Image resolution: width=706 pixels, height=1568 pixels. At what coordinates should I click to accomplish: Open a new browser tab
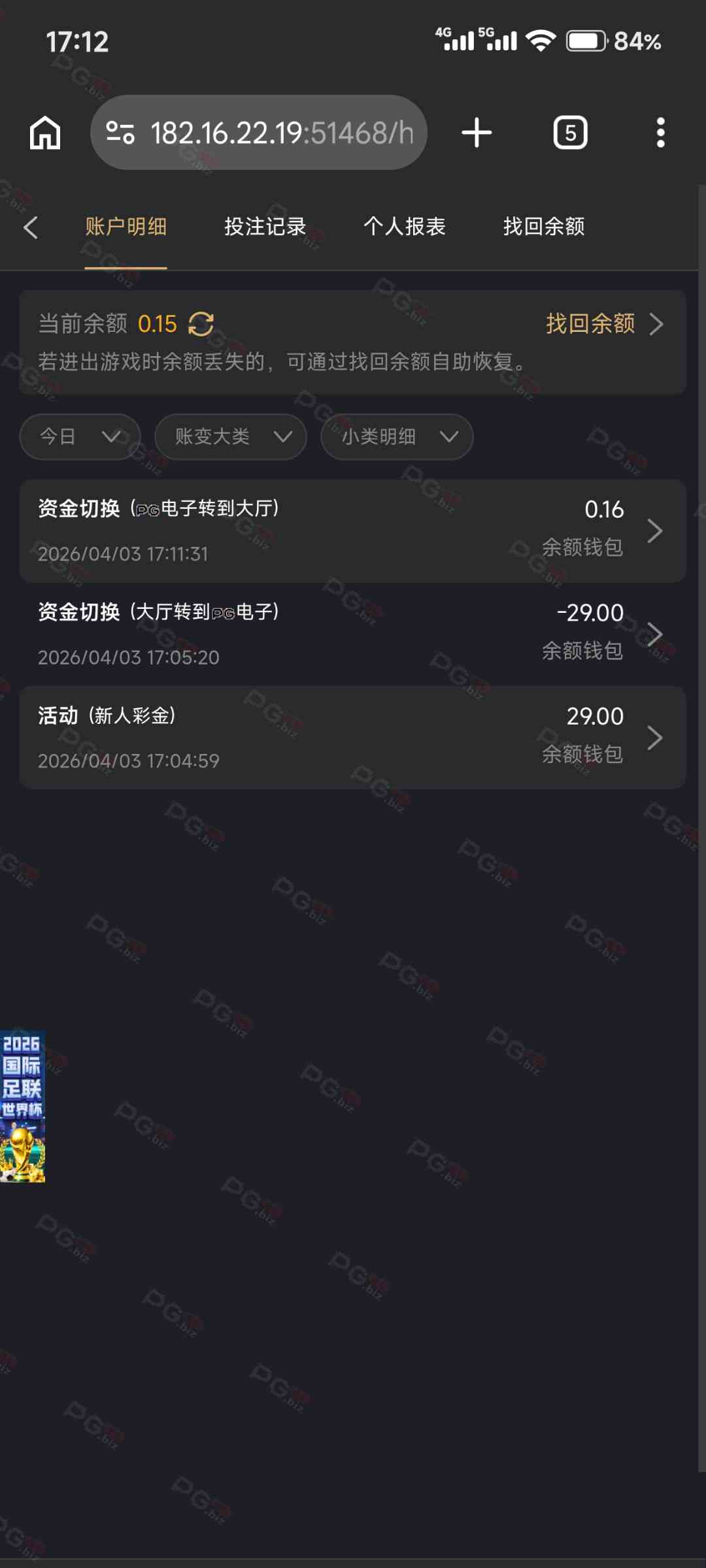(x=477, y=133)
